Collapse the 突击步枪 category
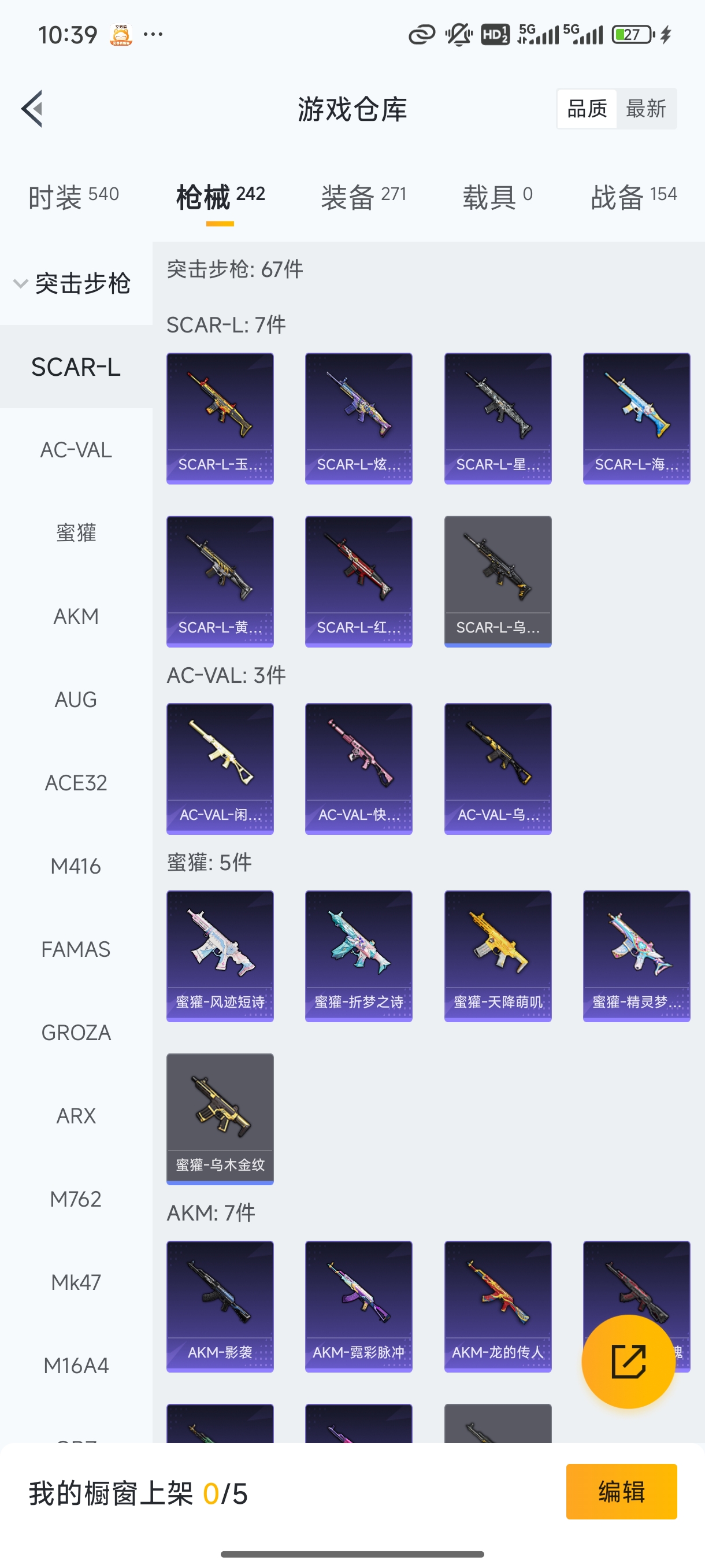 pyautogui.click(x=72, y=284)
